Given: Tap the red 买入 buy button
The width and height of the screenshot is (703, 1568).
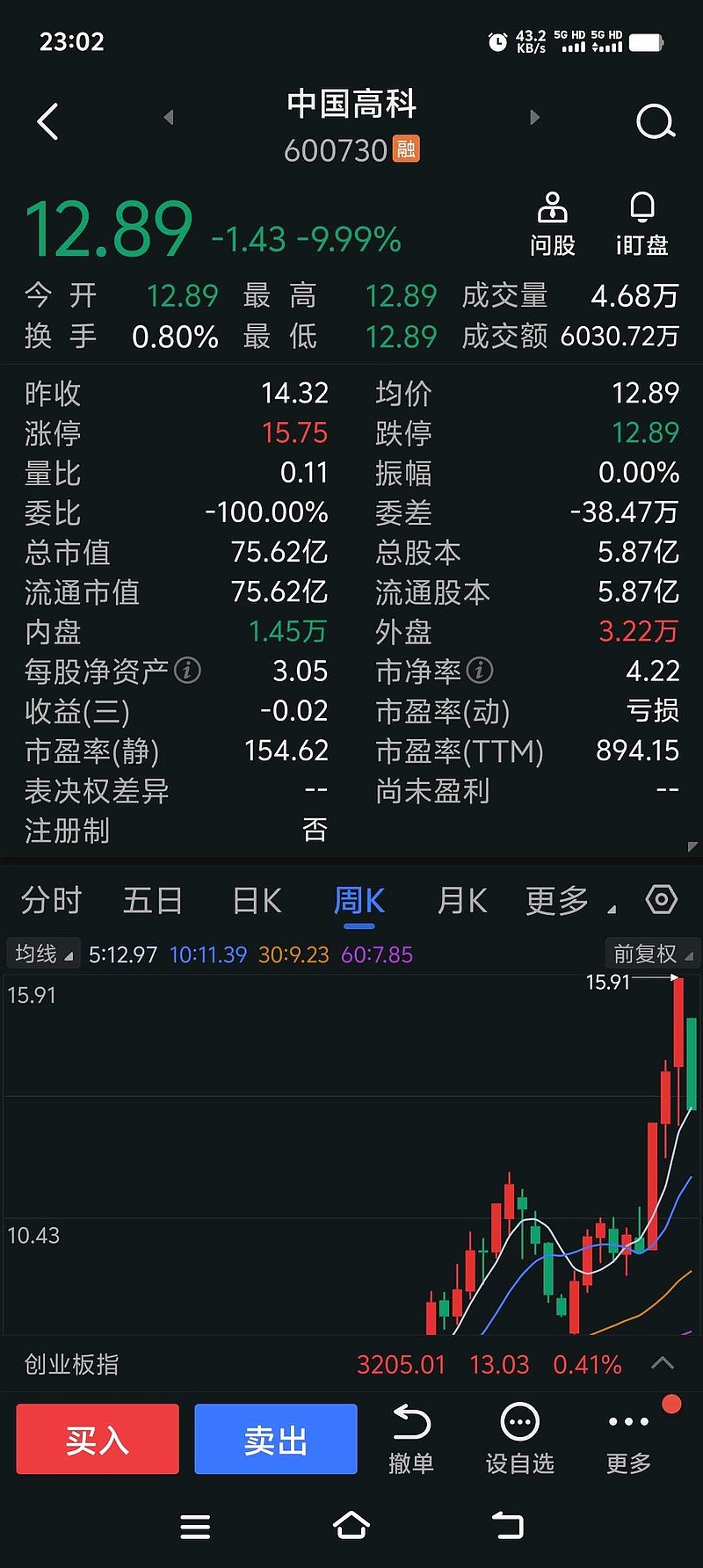Looking at the screenshot, I should click(97, 1439).
